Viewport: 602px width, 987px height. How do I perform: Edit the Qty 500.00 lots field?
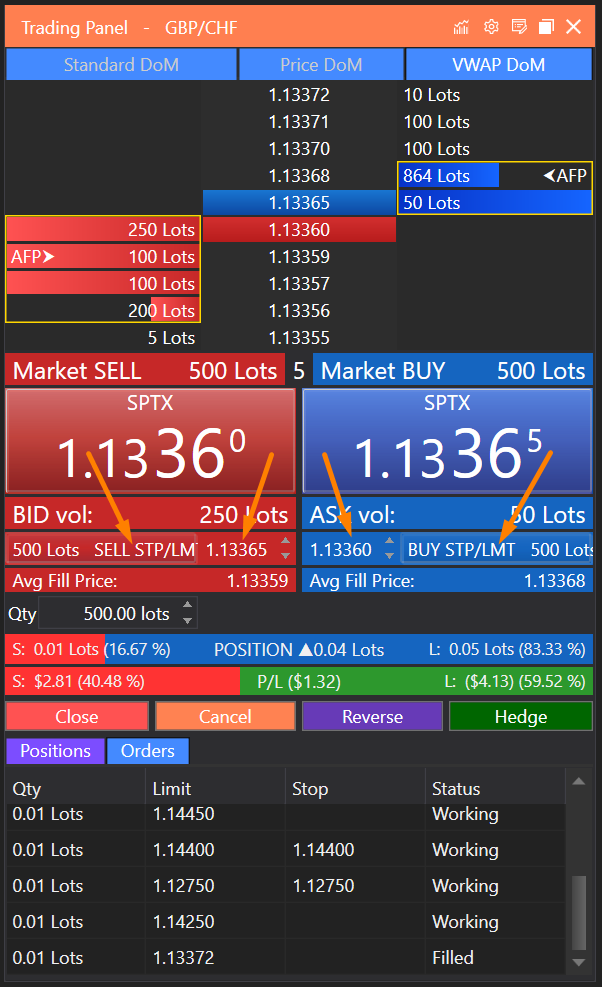pos(112,613)
